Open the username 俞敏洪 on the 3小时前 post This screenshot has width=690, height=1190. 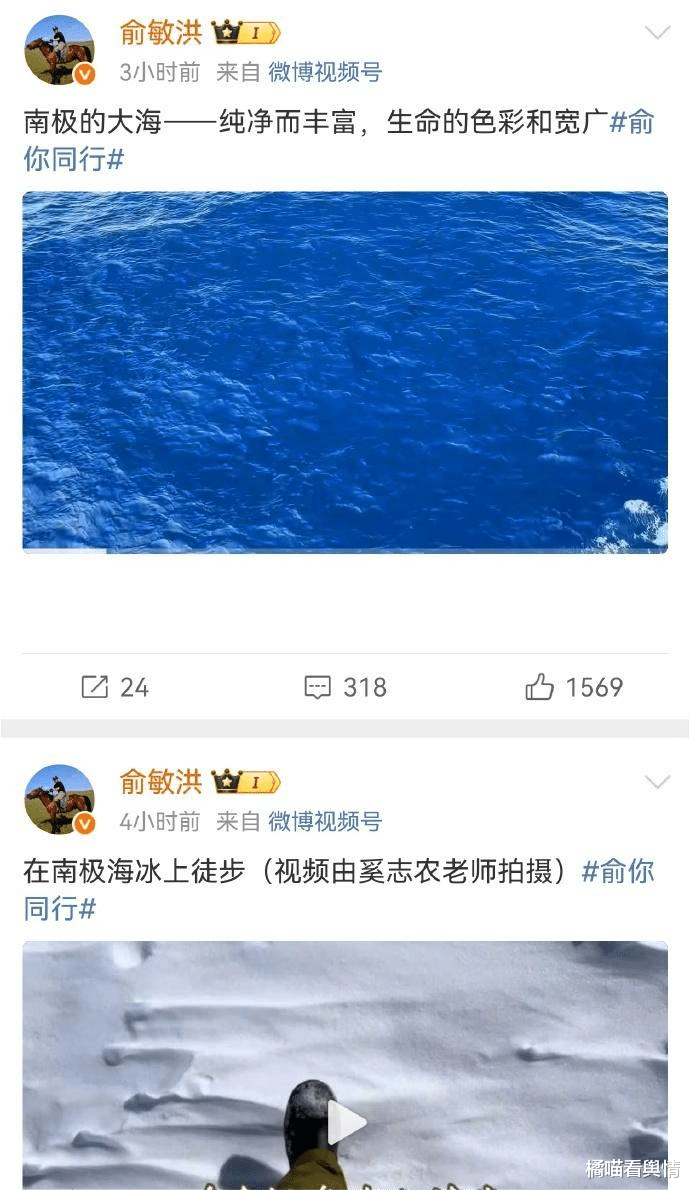coord(161,32)
